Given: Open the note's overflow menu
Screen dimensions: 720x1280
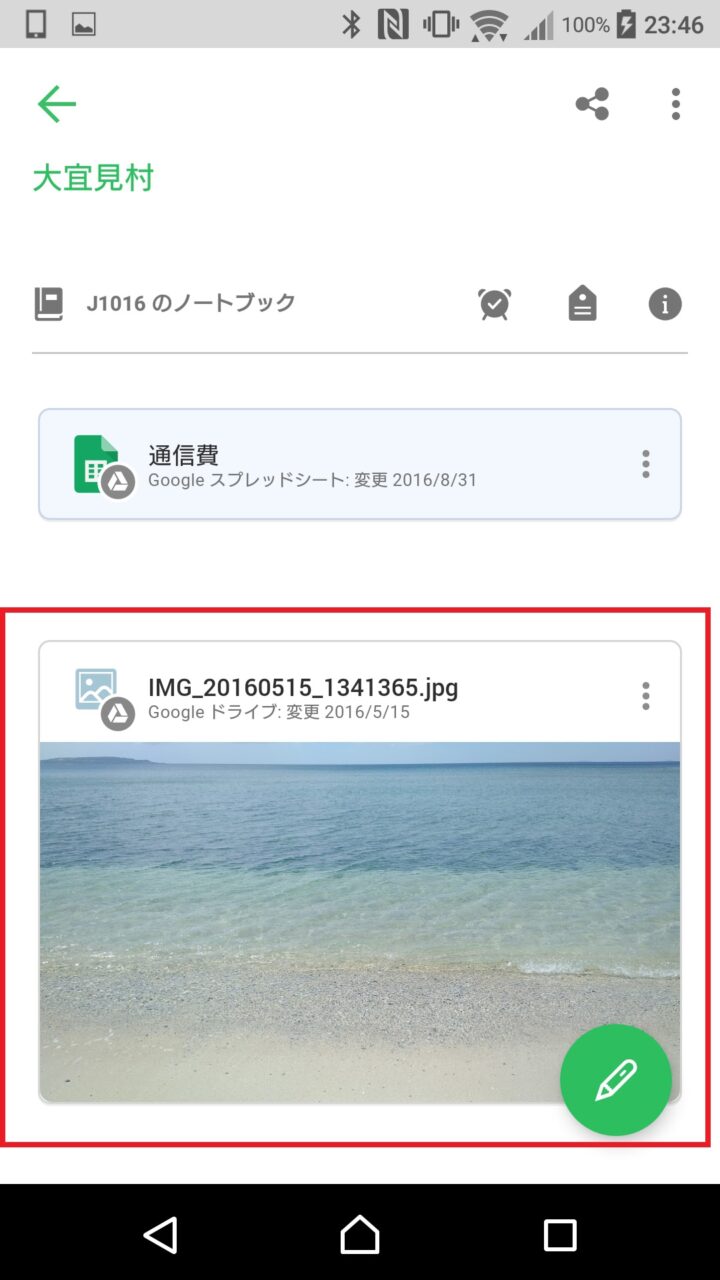Looking at the screenshot, I should point(676,104).
